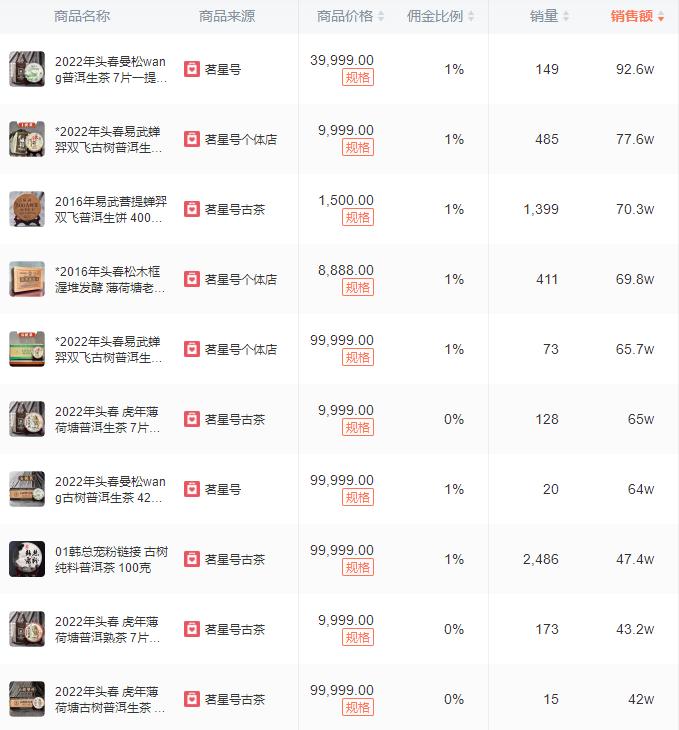Open product 2022年头春曼松wang古树普洱生茶 42
This screenshot has height=730, width=679.
click(x=109, y=489)
